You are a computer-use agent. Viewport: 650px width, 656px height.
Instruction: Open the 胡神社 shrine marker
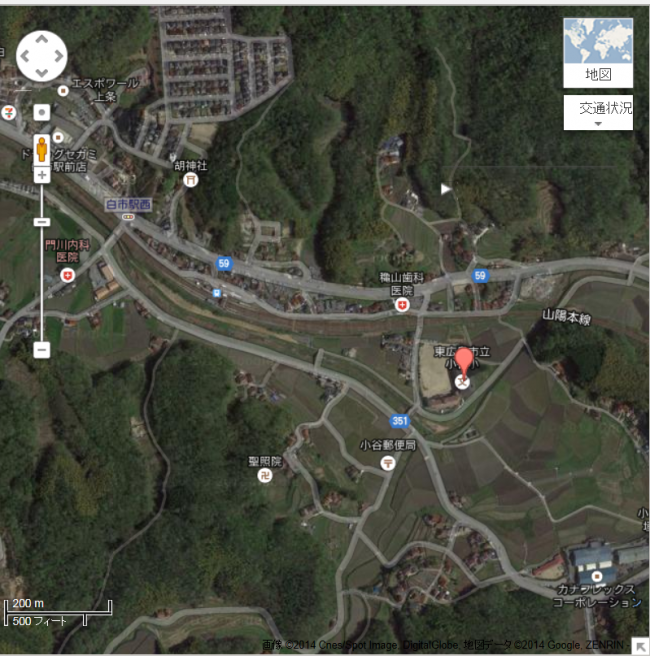(190, 179)
